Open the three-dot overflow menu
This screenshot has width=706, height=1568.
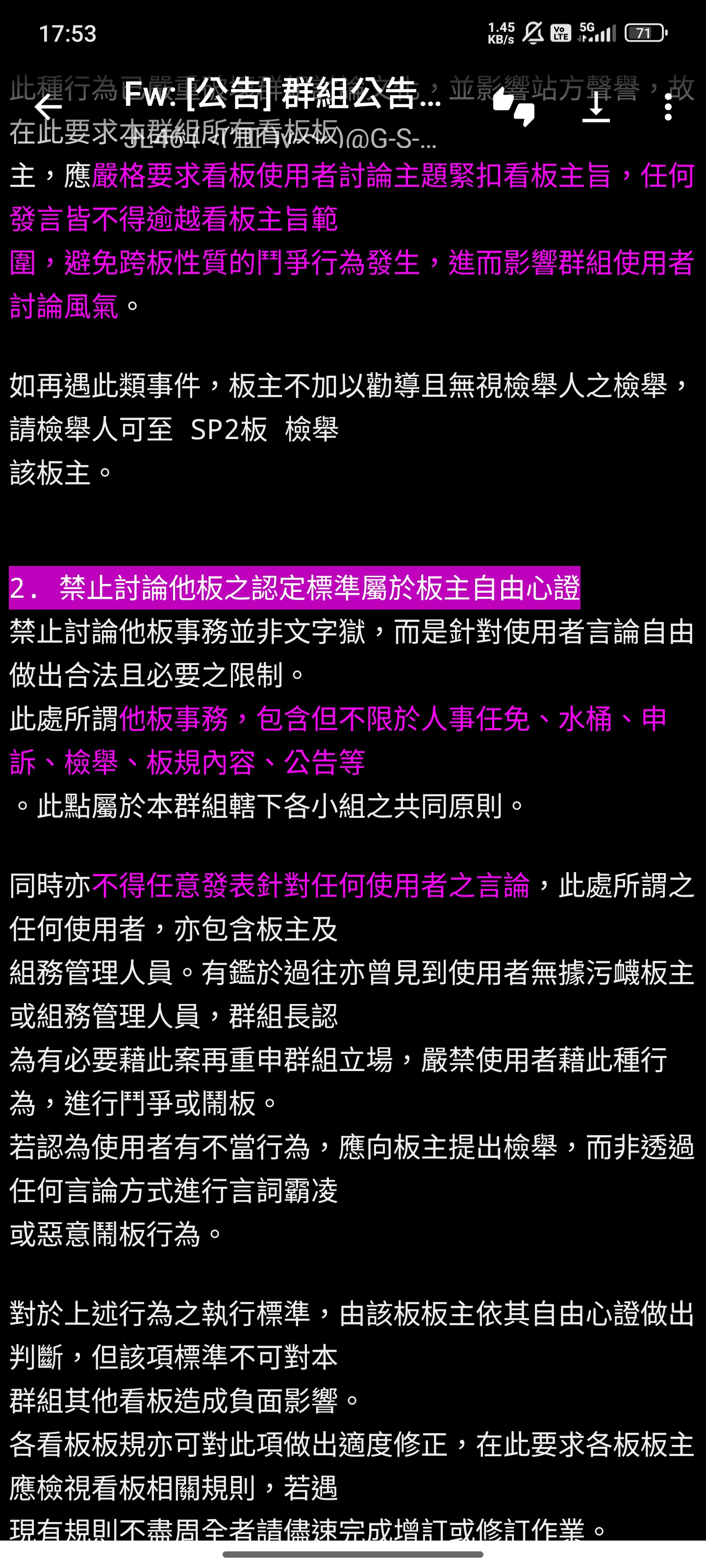coord(668,107)
